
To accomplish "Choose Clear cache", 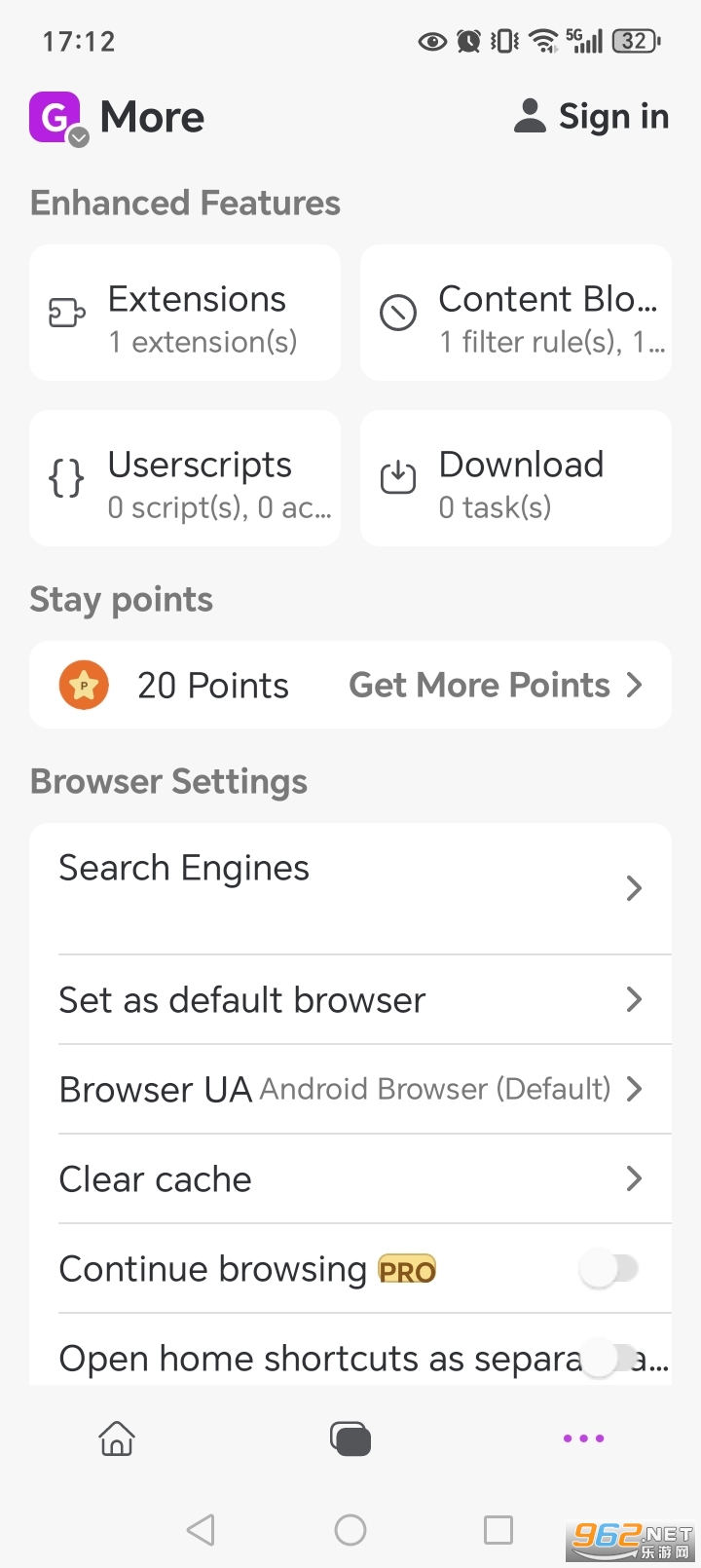I will (350, 1179).
